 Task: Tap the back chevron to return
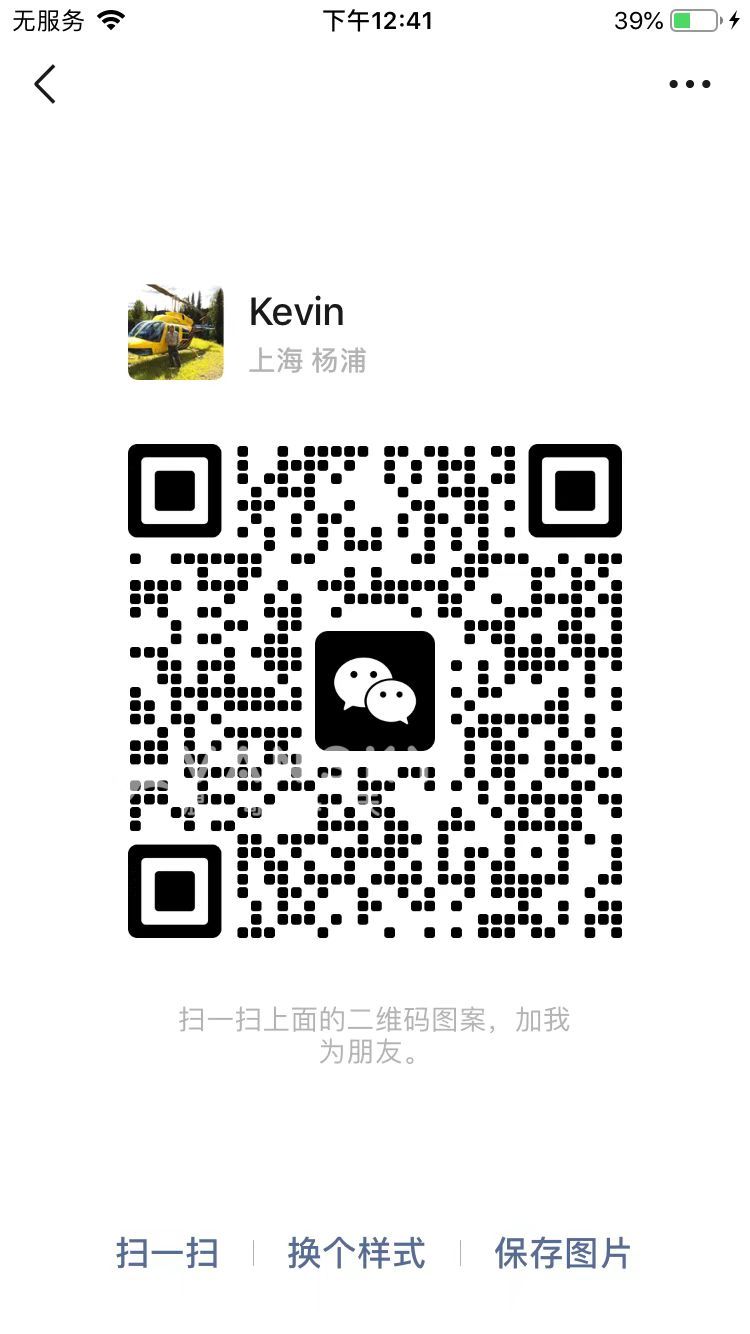pyautogui.click(x=45, y=84)
